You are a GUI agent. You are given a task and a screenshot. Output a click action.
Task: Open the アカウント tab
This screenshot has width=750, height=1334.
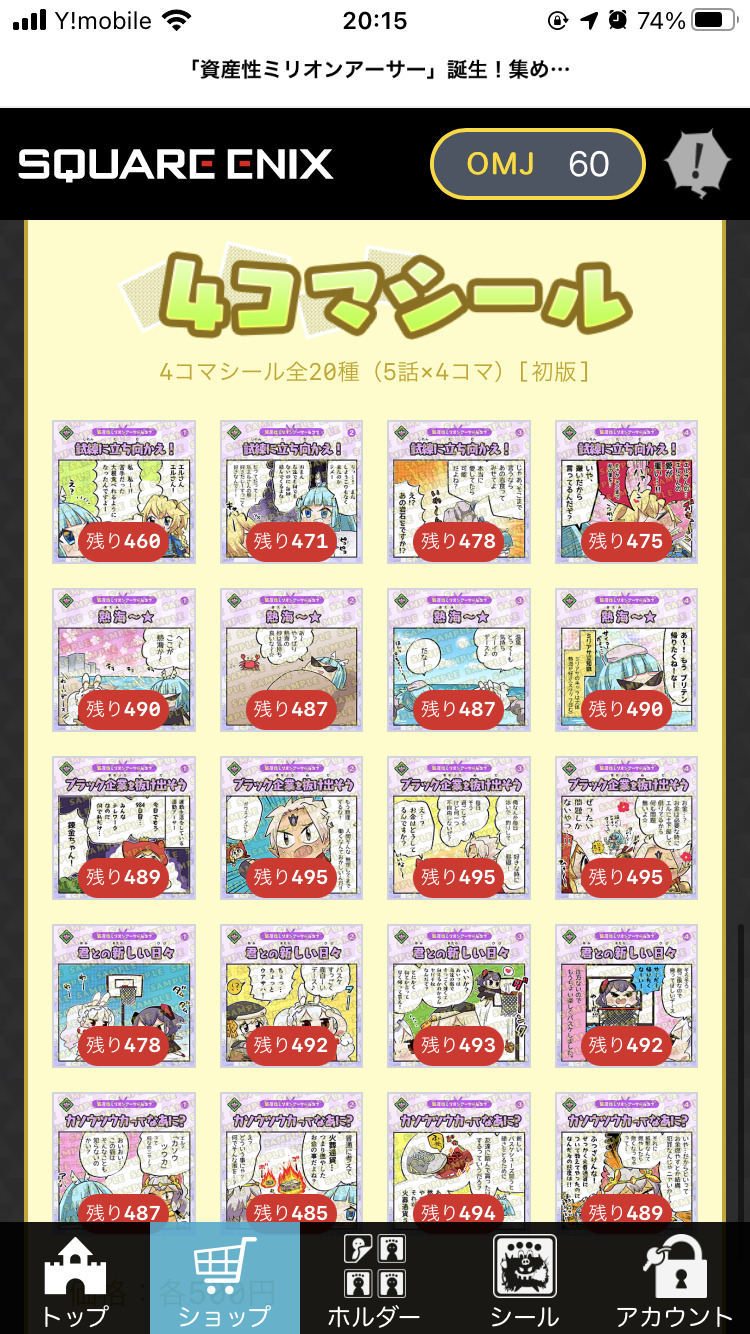click(674, 1280)
